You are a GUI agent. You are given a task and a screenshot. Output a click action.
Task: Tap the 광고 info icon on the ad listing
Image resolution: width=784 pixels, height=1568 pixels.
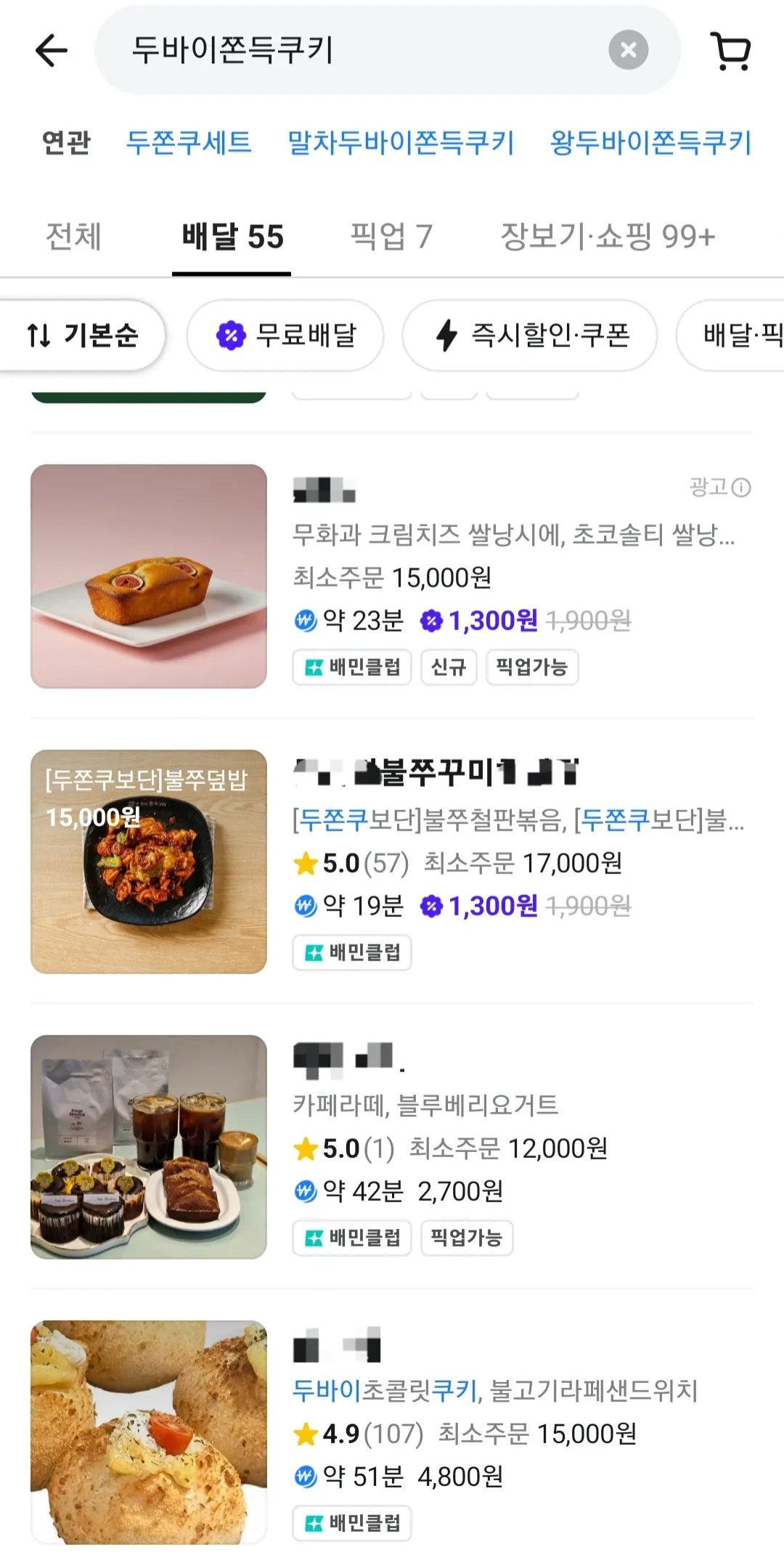point(738,488)
